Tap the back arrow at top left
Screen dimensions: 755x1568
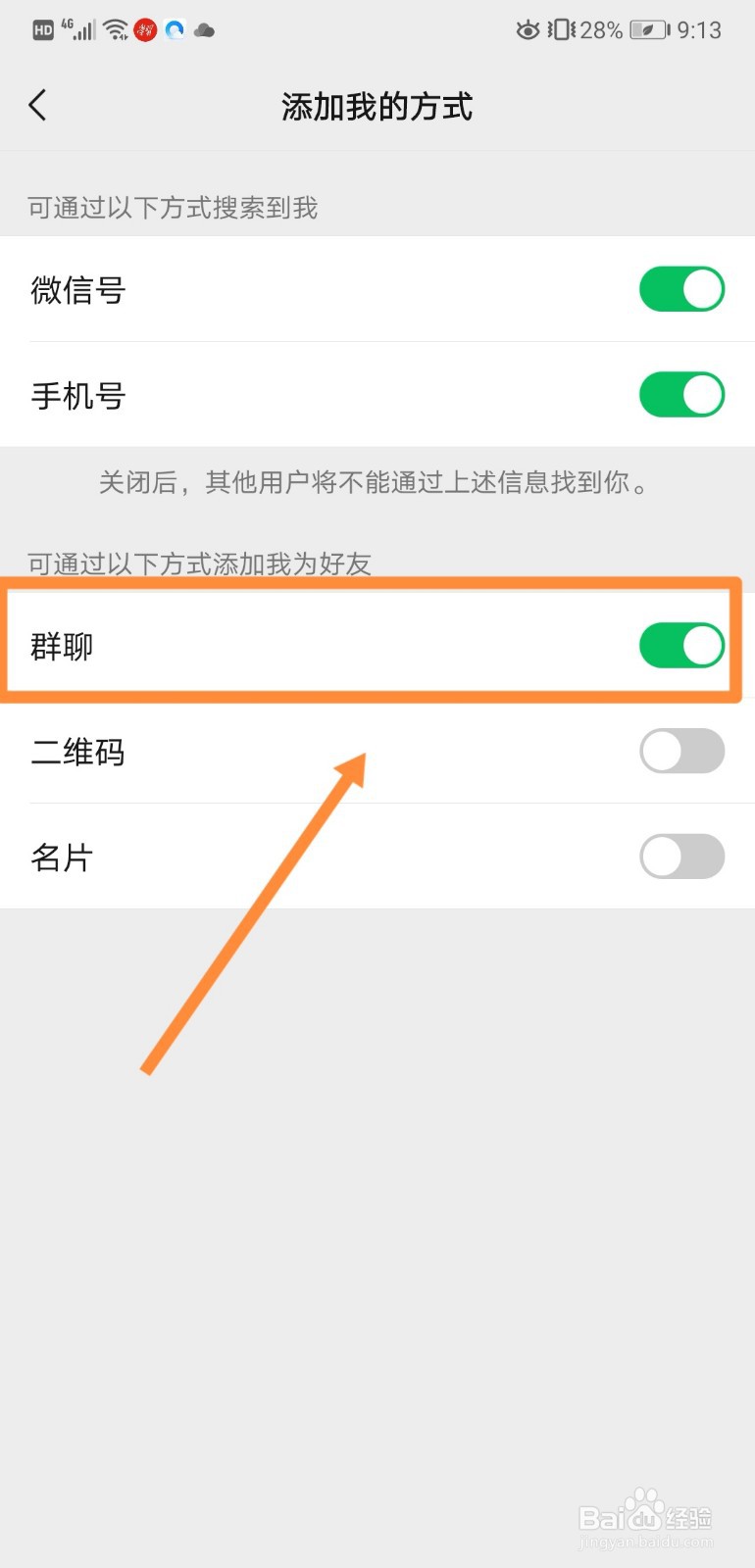[x=37, y=104]
